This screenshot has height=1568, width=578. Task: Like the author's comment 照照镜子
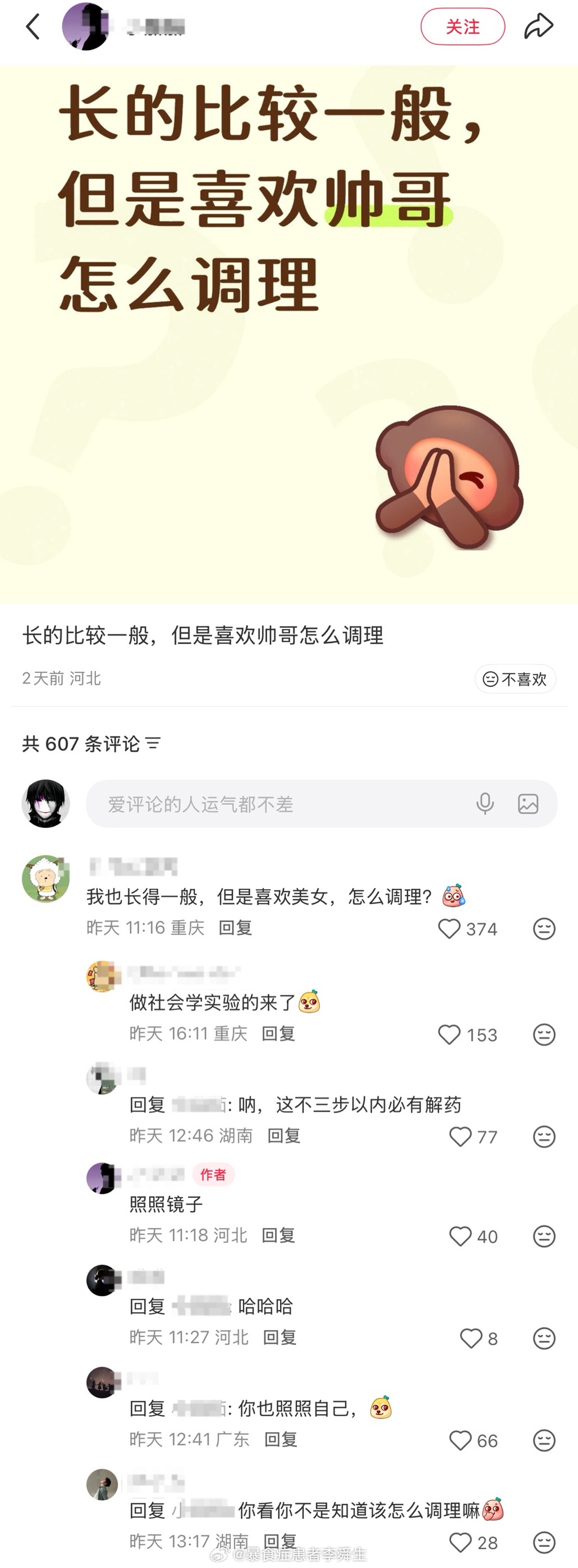point(461,1236)
